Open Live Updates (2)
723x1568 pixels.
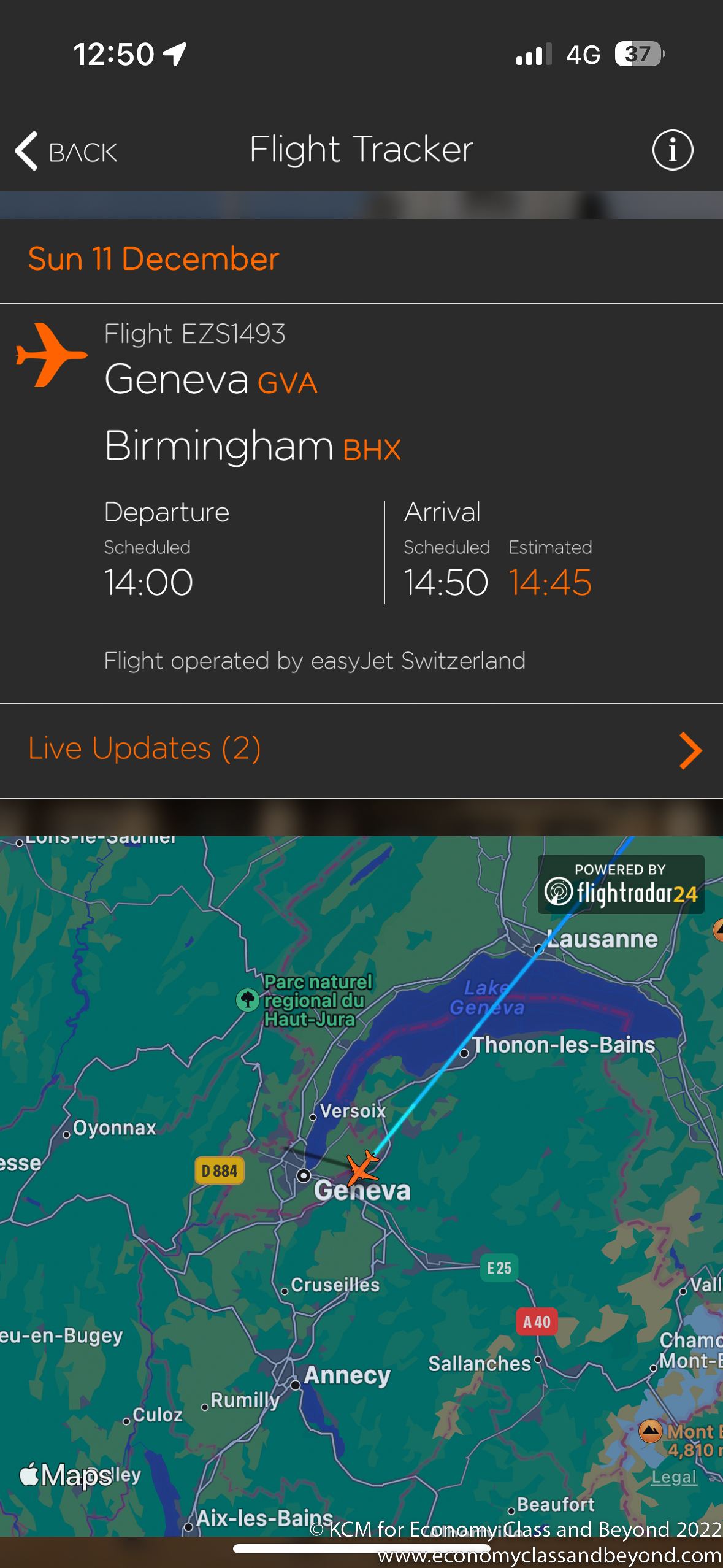(x=361, y=750)
